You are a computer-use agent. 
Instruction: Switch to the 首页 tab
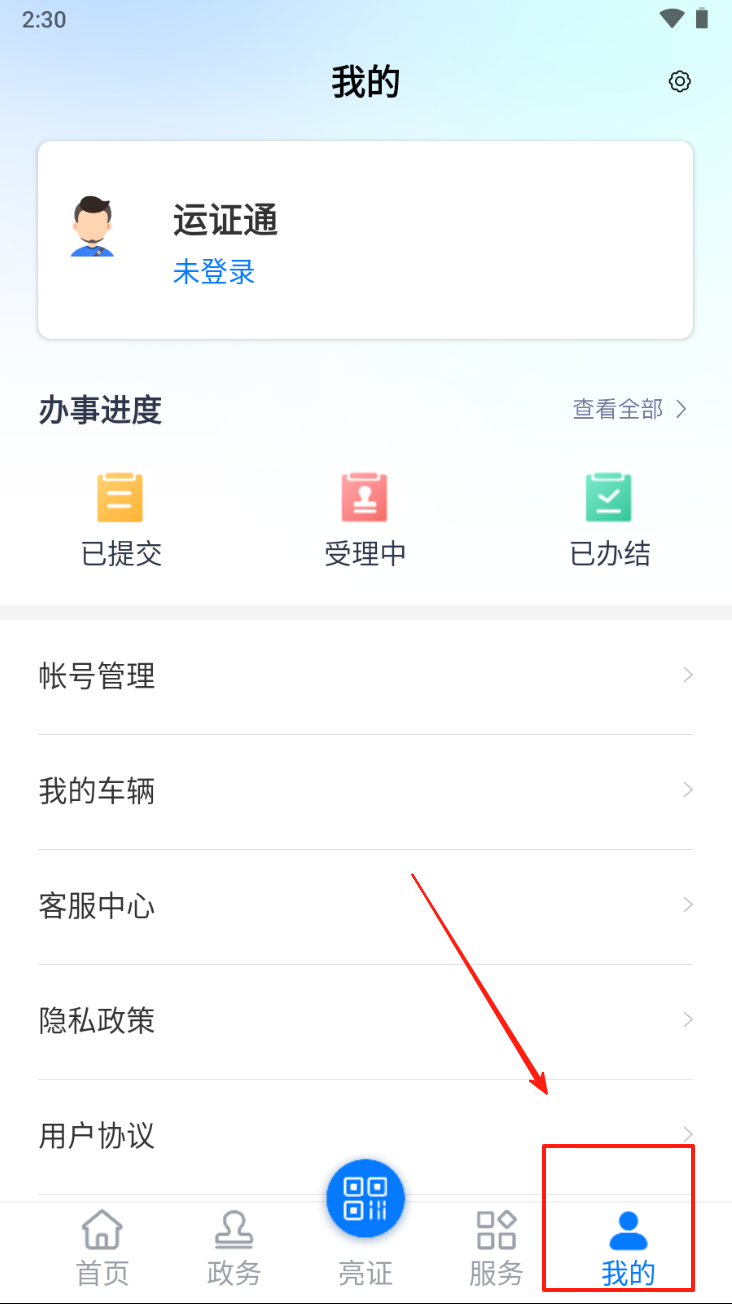[102, 1247]
